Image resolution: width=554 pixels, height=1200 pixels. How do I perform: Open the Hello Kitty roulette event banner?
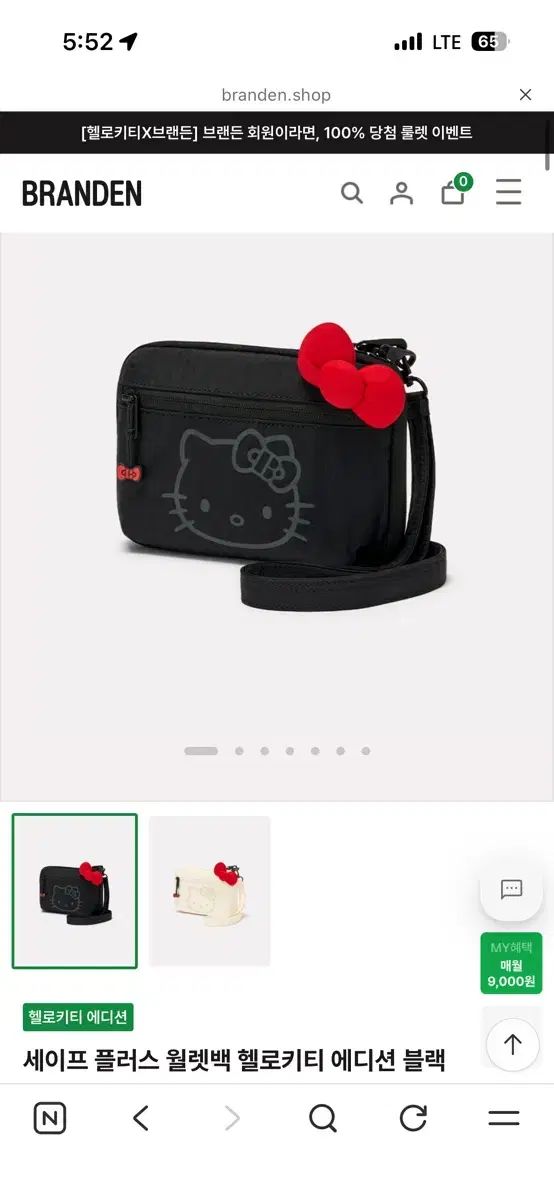coord(277,132)
